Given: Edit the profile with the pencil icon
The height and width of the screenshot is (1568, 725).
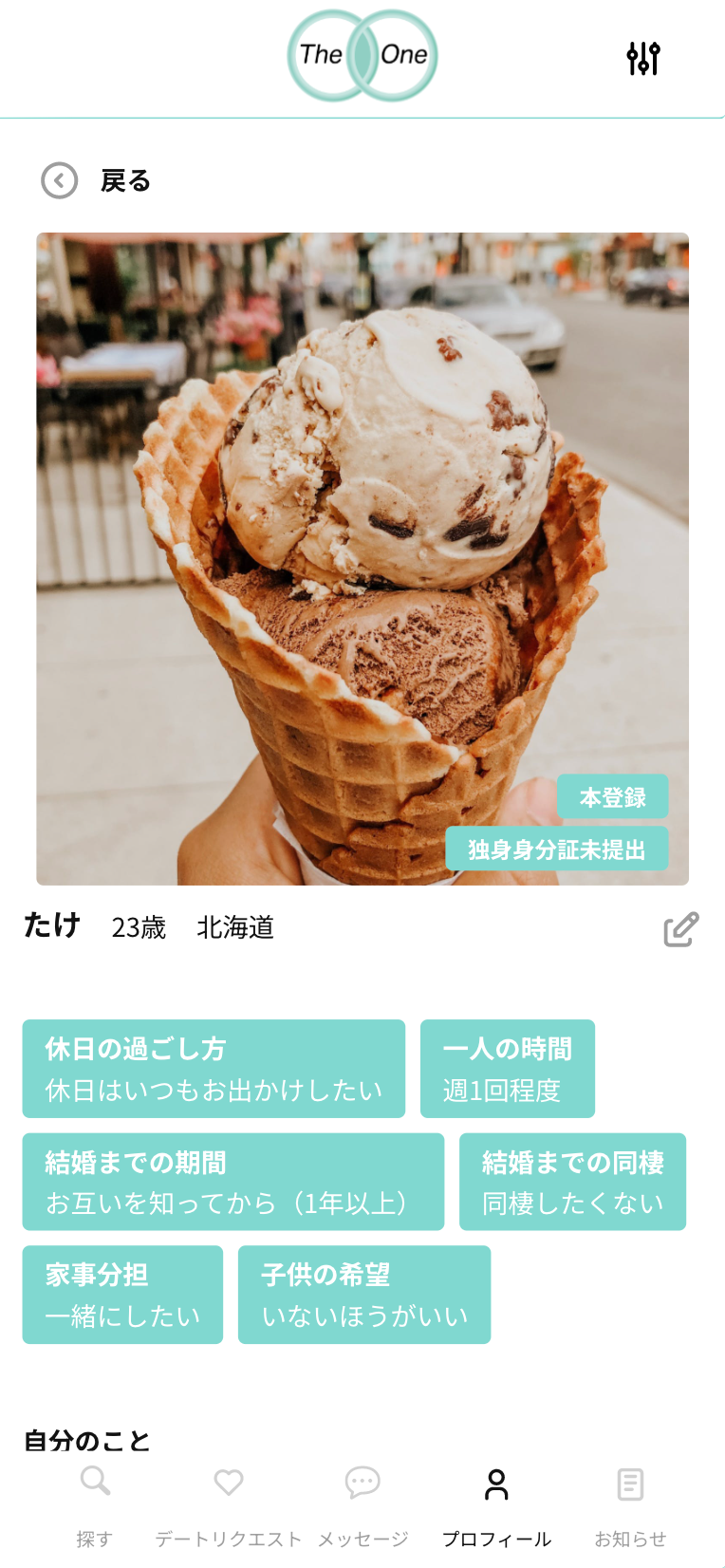Looking at the screenshot, I should click(680, 929).
